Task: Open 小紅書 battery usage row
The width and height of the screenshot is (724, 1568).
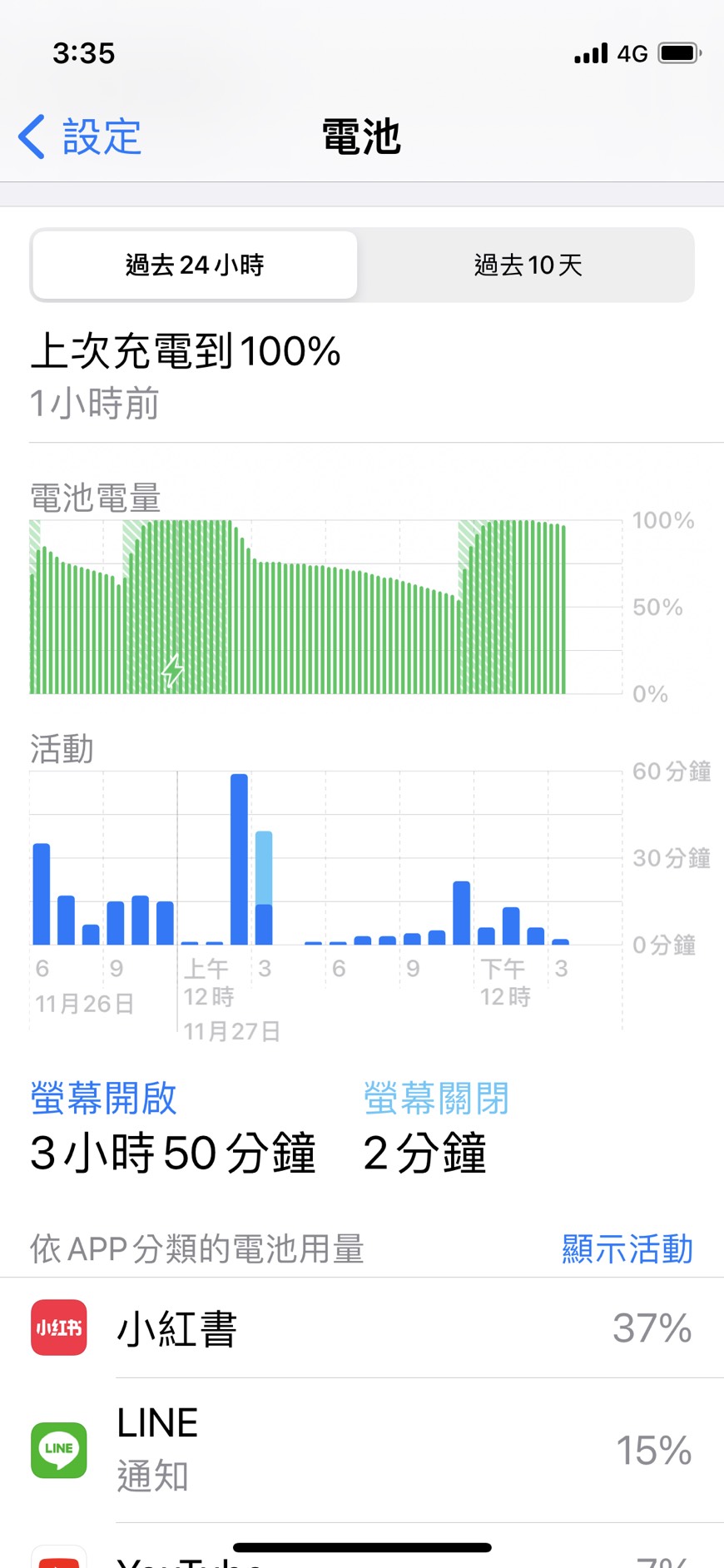Action: tap(362, 1327)
